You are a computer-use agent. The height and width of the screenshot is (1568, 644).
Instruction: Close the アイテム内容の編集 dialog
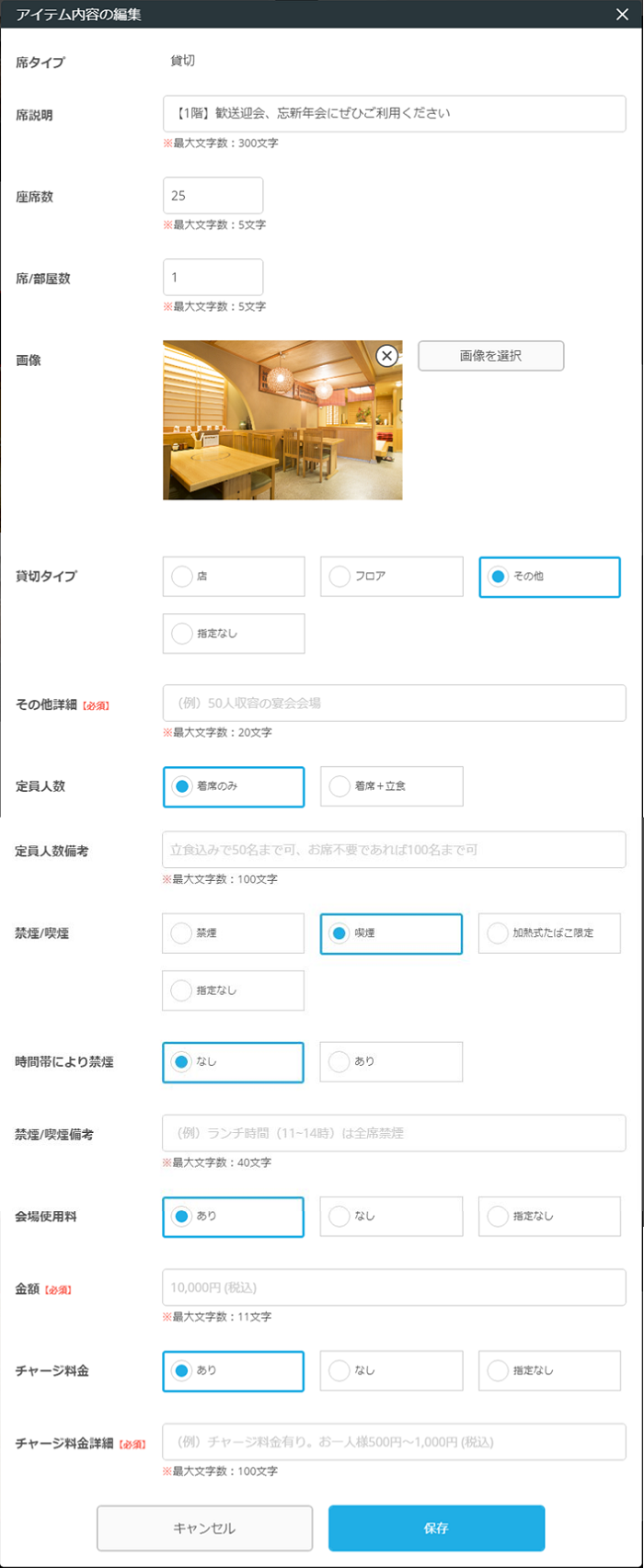[x=623, y=14]
